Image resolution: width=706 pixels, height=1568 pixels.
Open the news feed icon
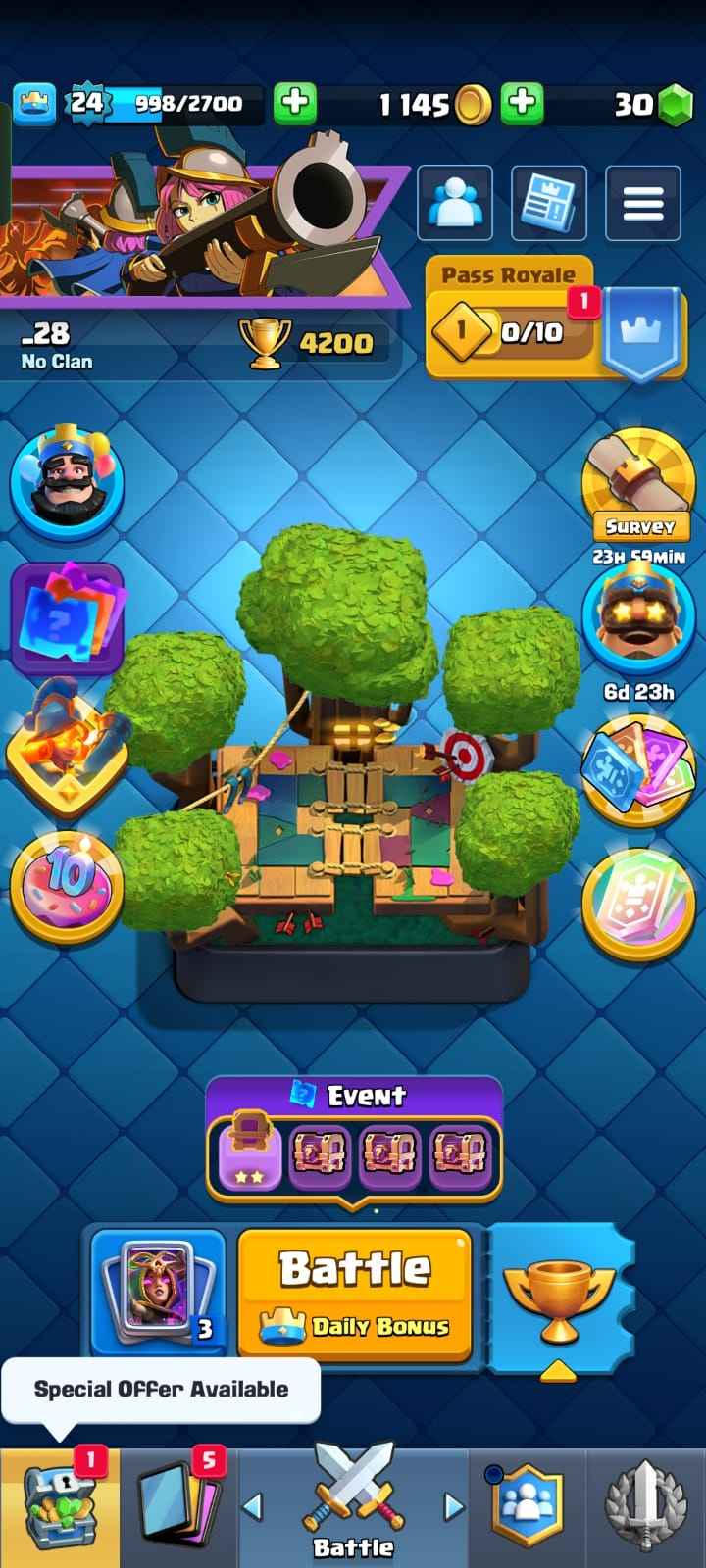pyautogui.click(x=549, y=204)
